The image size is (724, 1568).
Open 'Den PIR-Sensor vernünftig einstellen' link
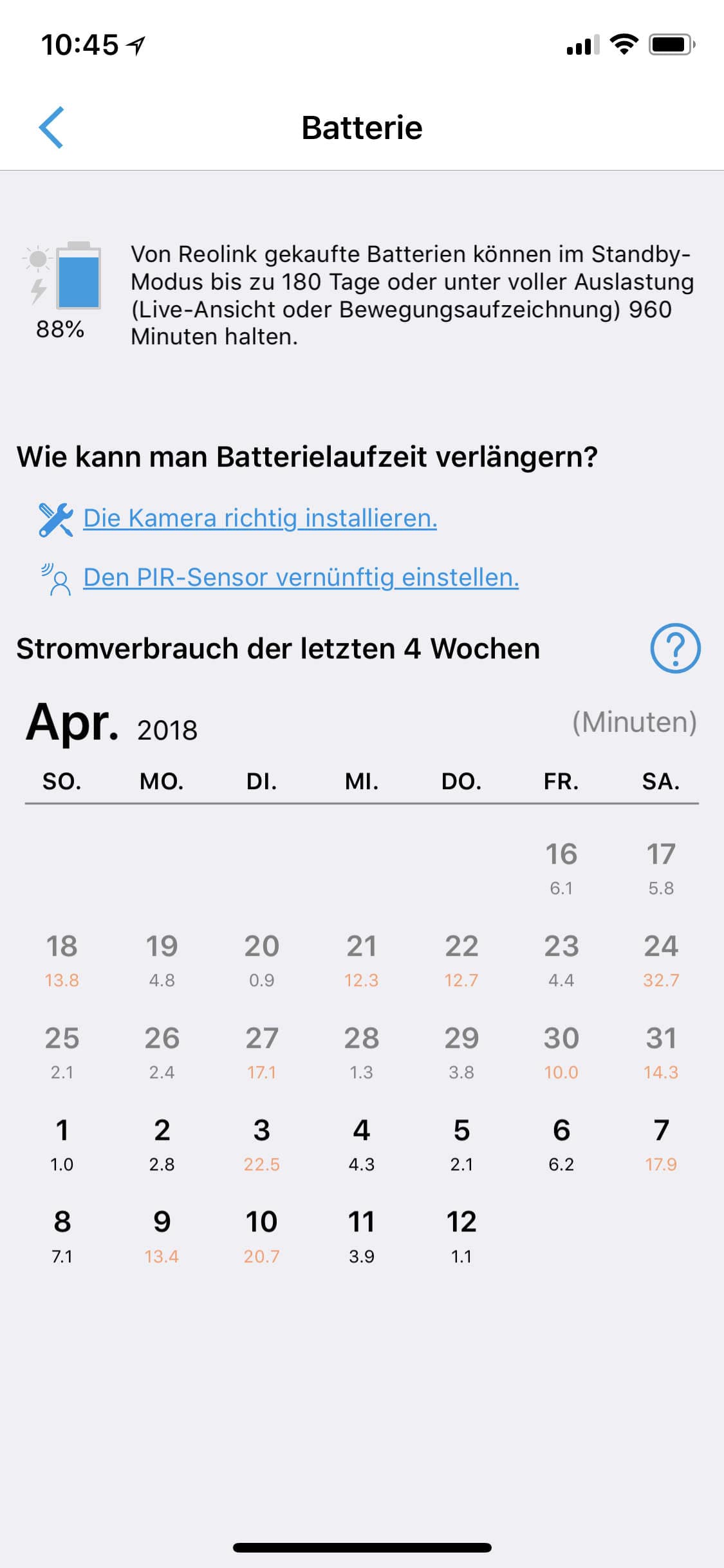[301, 577]
